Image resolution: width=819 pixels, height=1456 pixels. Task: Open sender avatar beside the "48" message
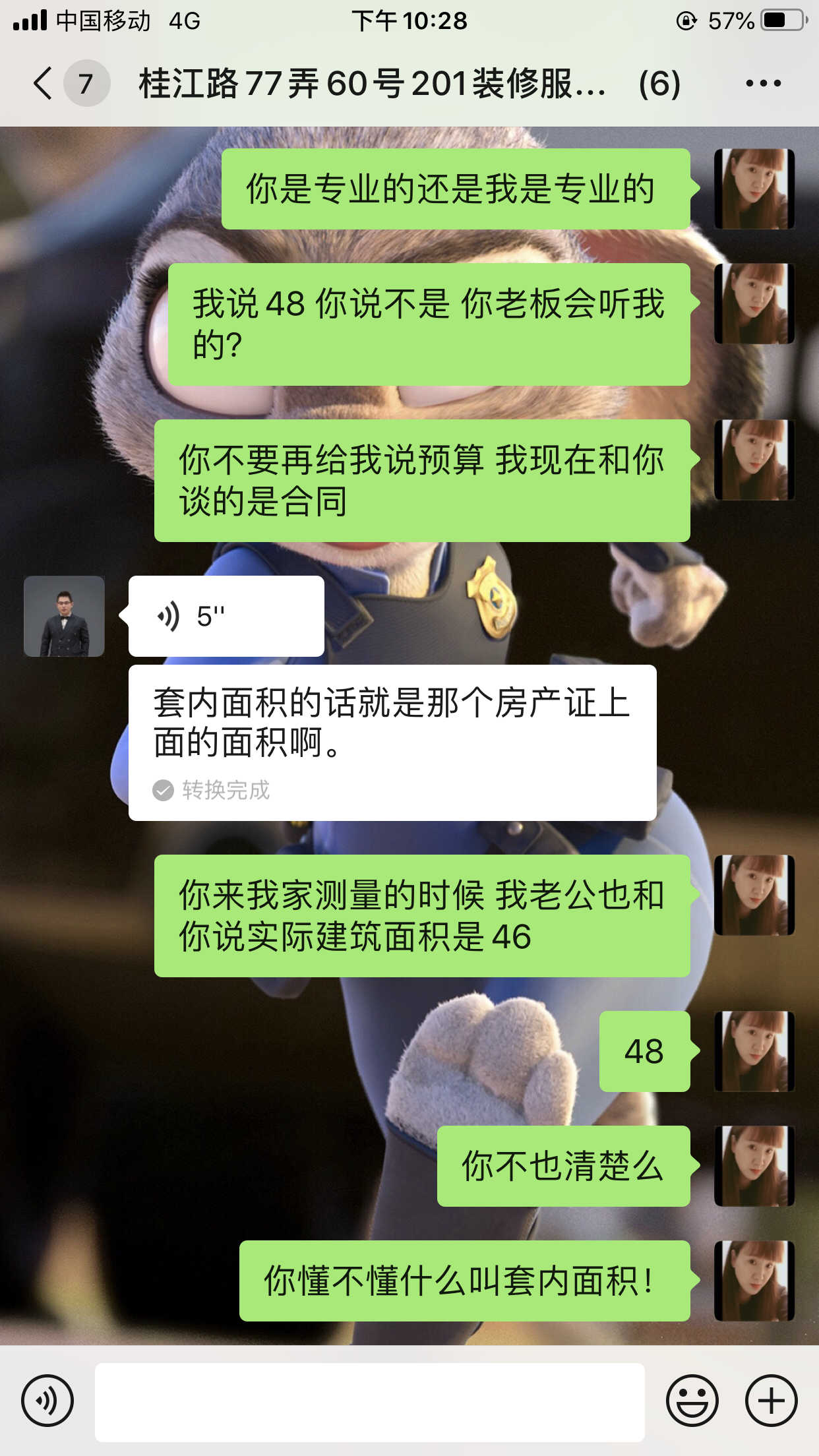754,1051
